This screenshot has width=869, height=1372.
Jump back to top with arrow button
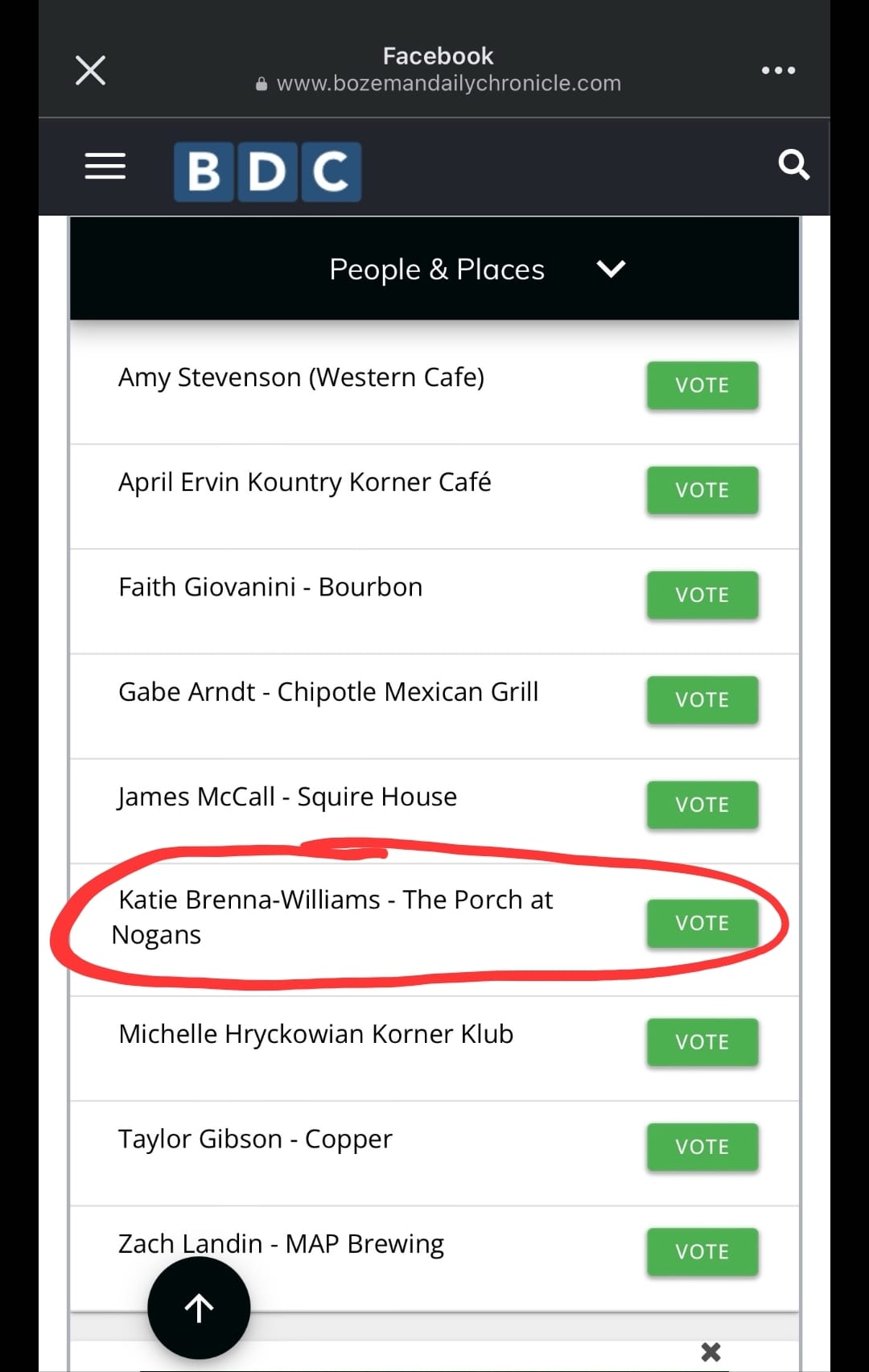coord(199,1308)
